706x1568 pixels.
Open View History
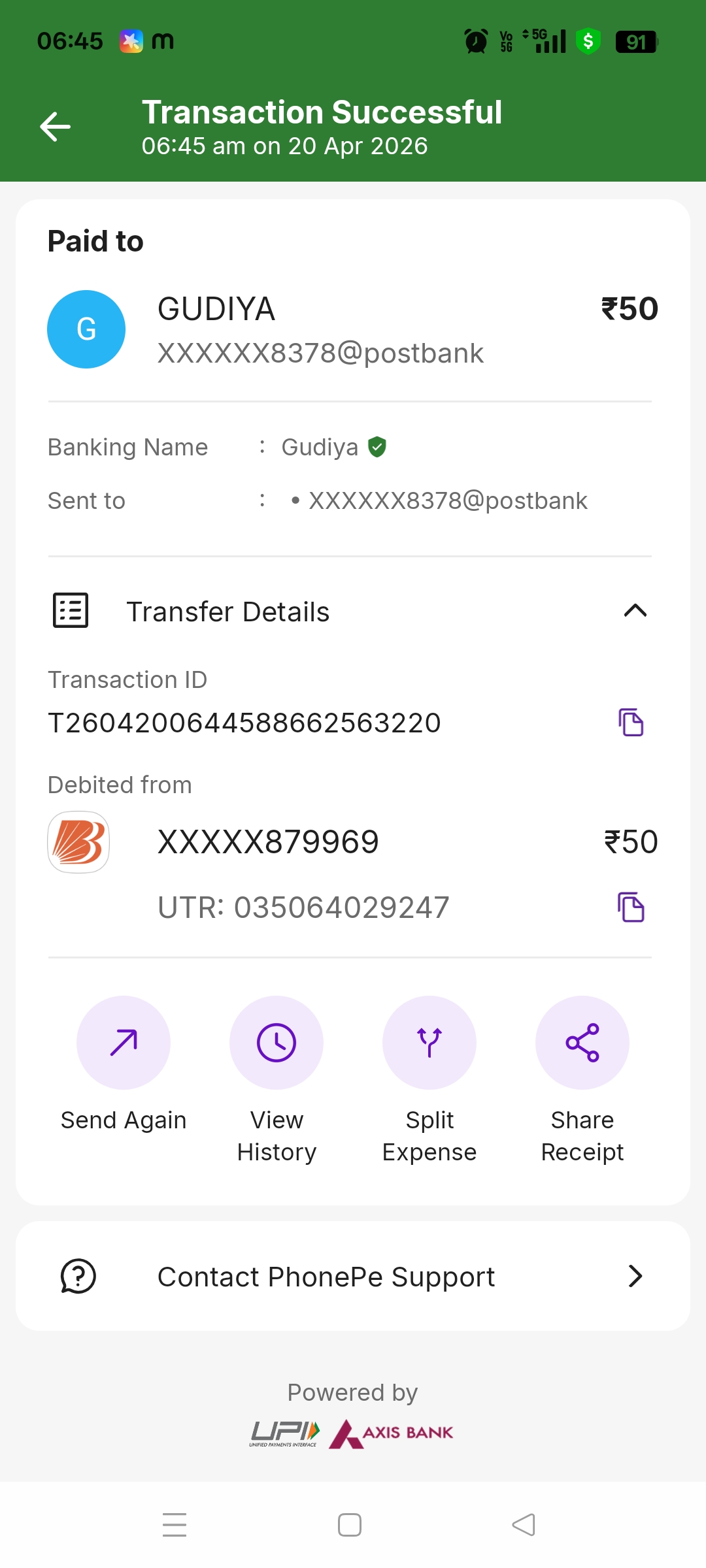[277, 1043]
